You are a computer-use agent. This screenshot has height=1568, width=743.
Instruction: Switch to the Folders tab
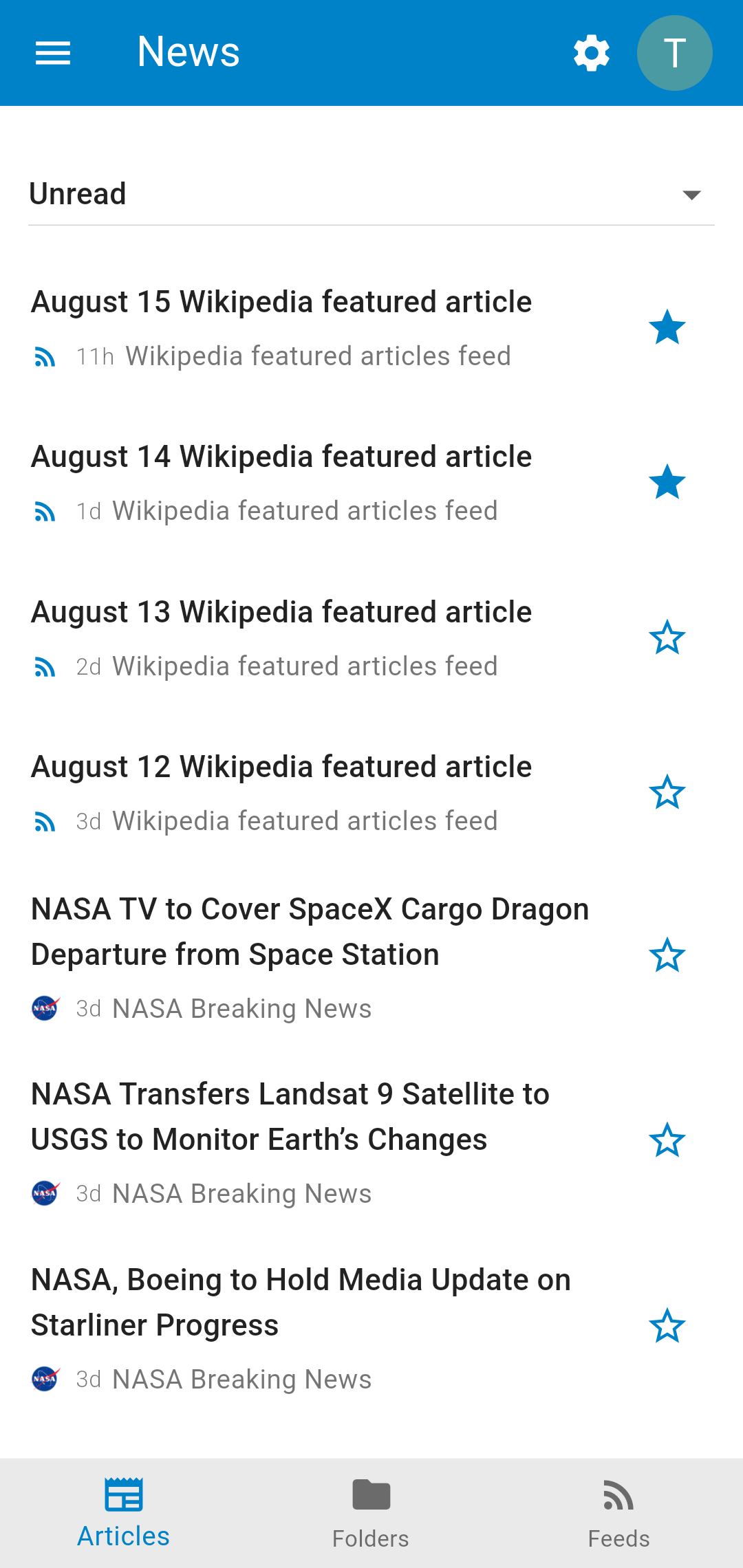[371, 1514]
